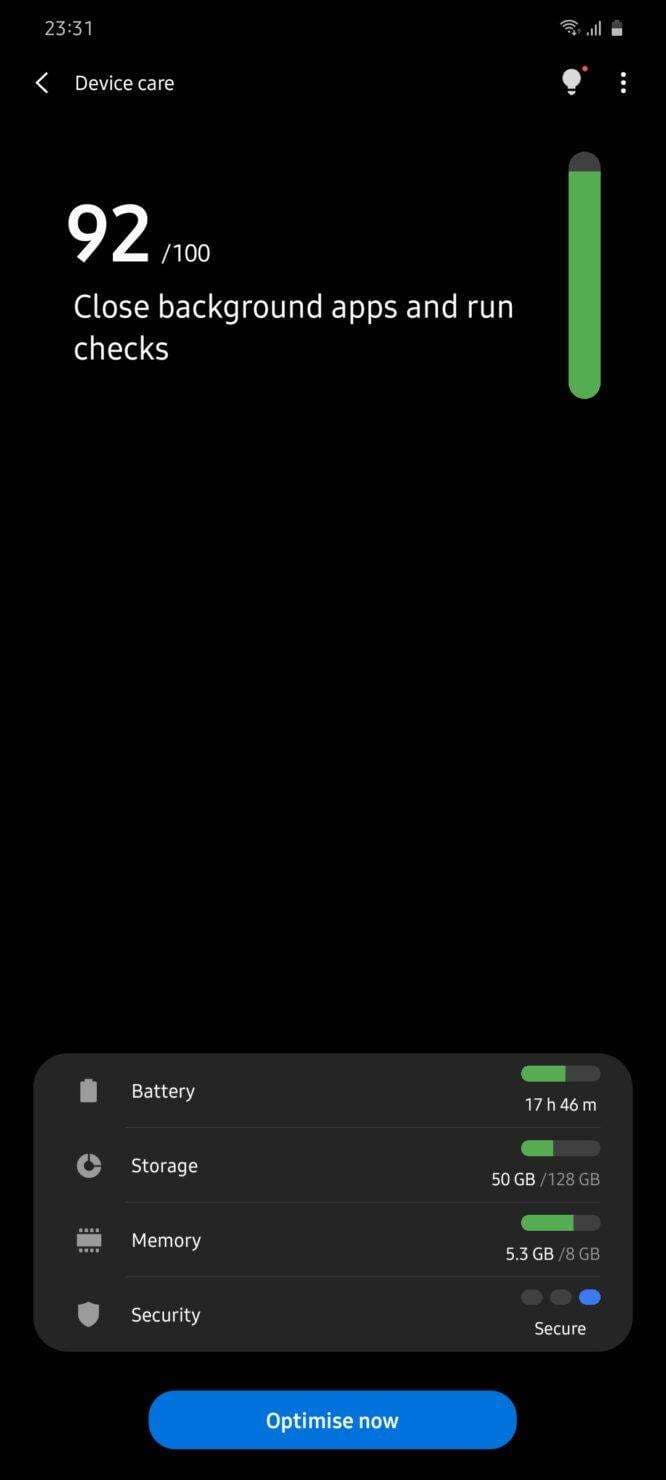Screen dimensions: 666x1480
Task: Open Battery details
Action: (333, 1091)
